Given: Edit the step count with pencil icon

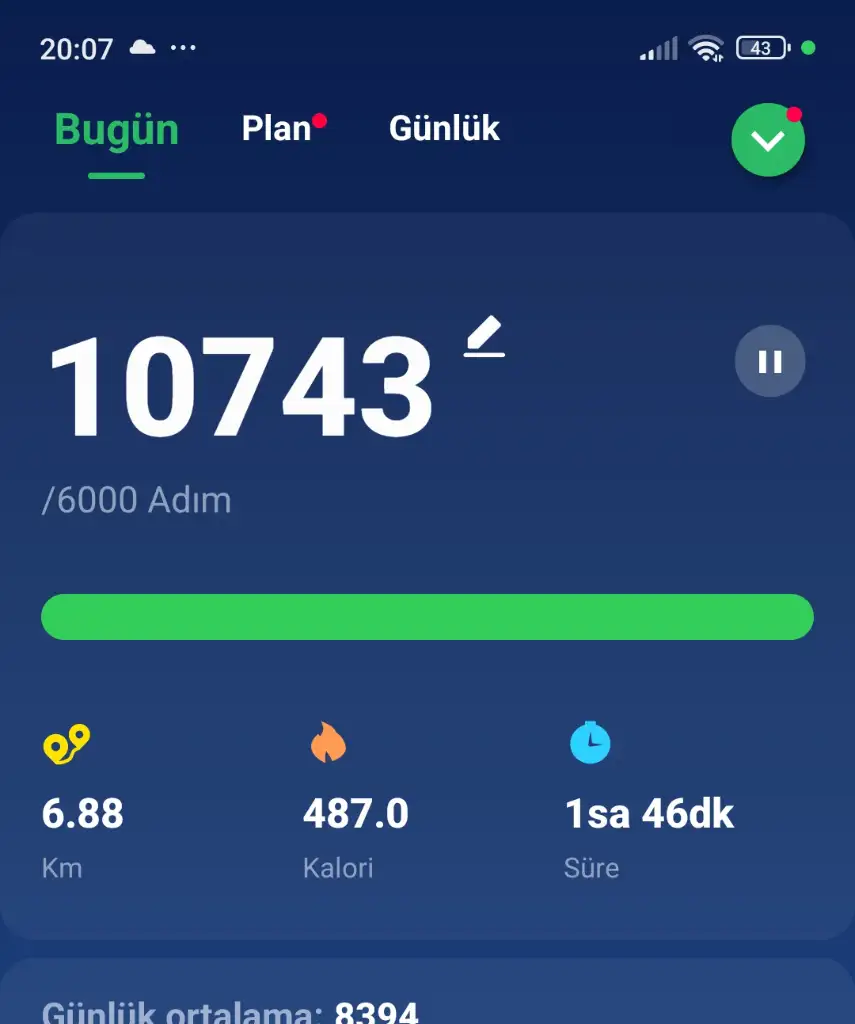Looking at the screenshot, I should coord(485,337).
